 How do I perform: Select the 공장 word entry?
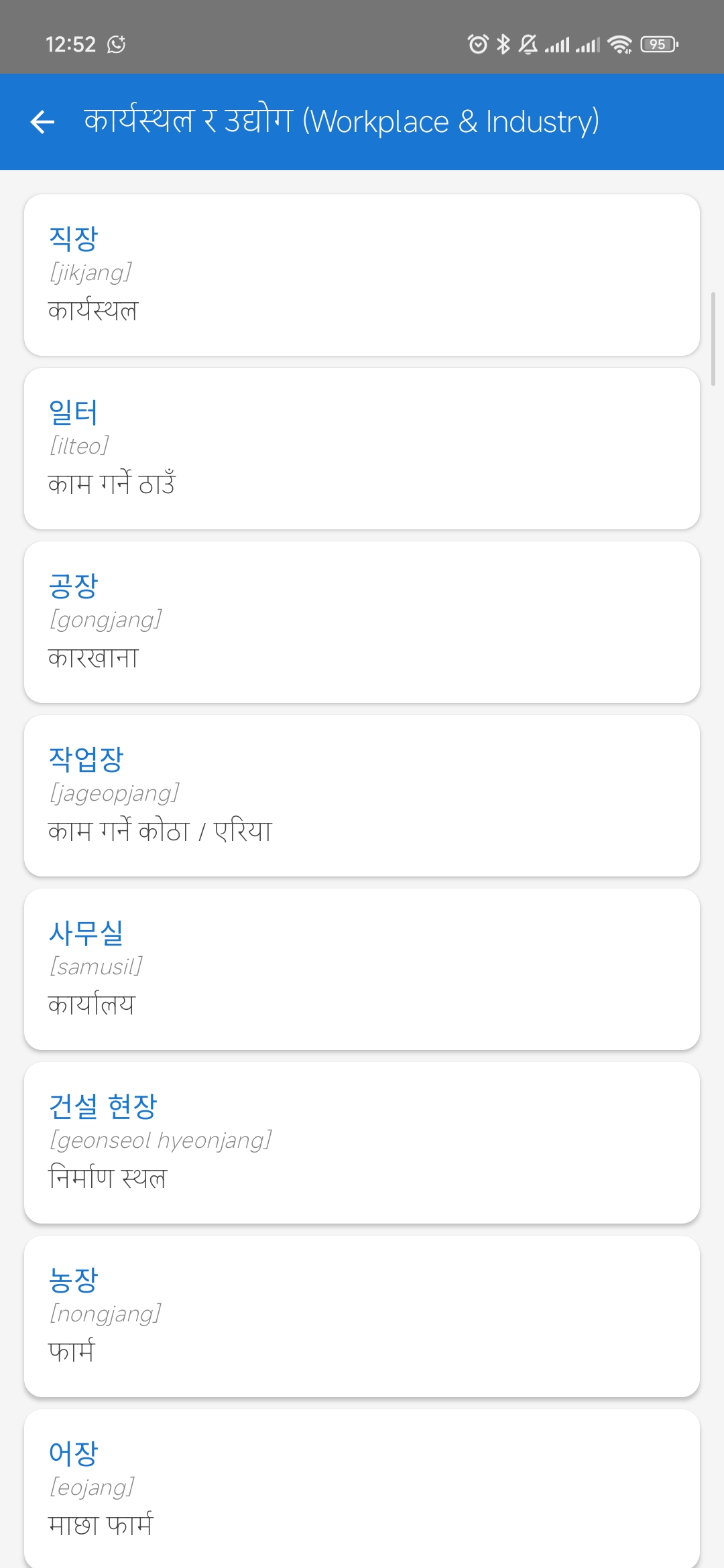pyautogui.click(x=362, y=620)
